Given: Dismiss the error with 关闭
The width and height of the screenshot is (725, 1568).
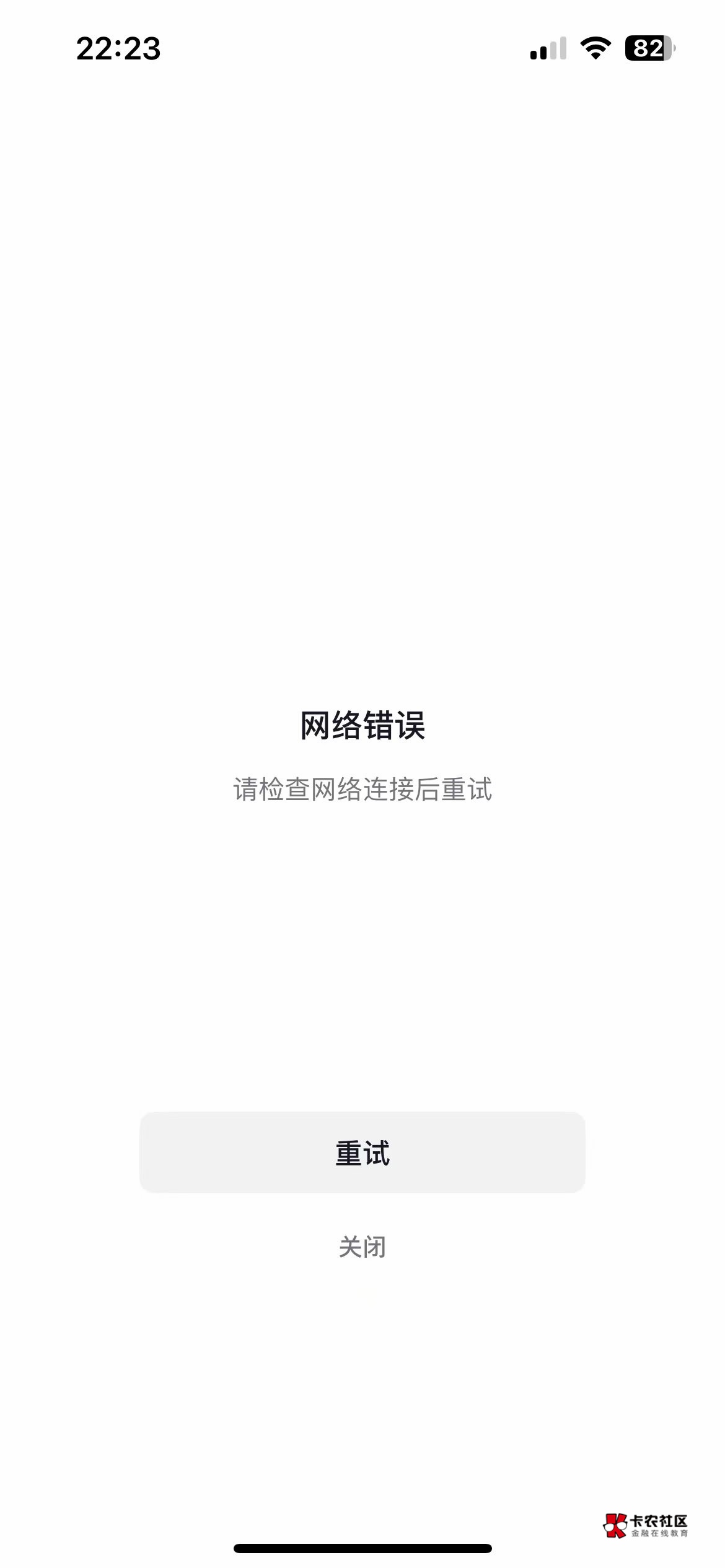Looking at the screenshot, I should pos(362,1247).
